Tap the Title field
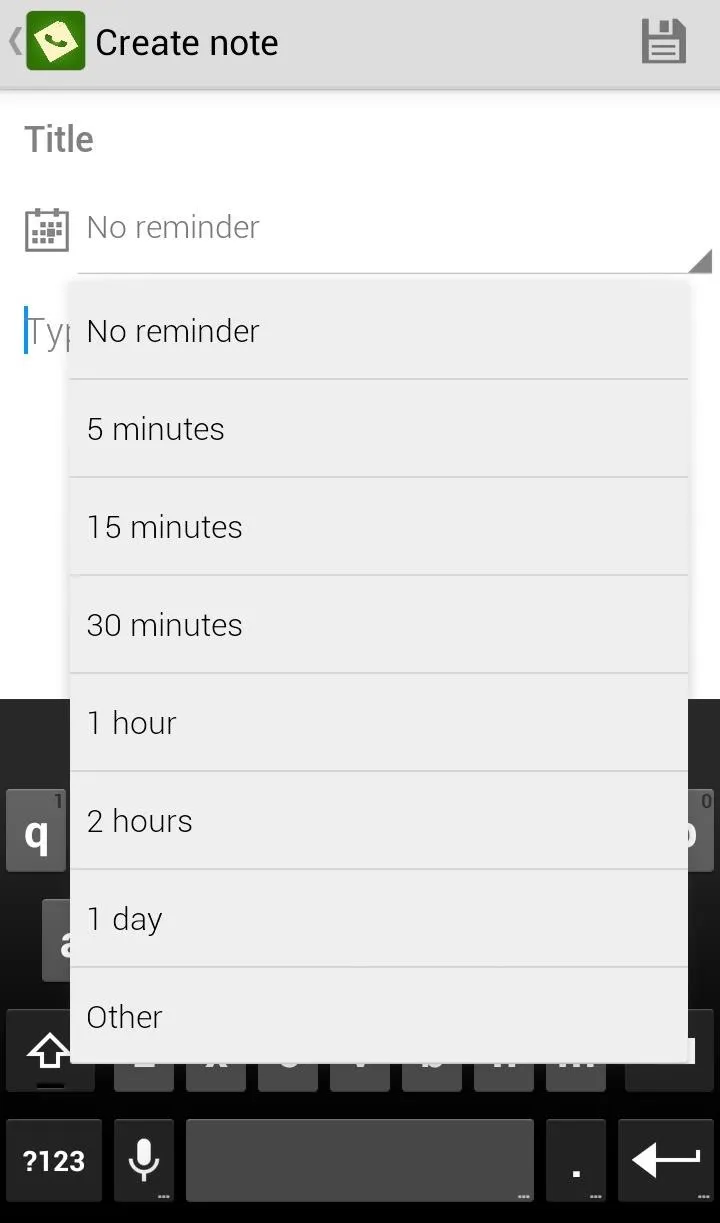The width and height of the screenshot is (720, 1223). pyautogui.click(x=360, y=139)
